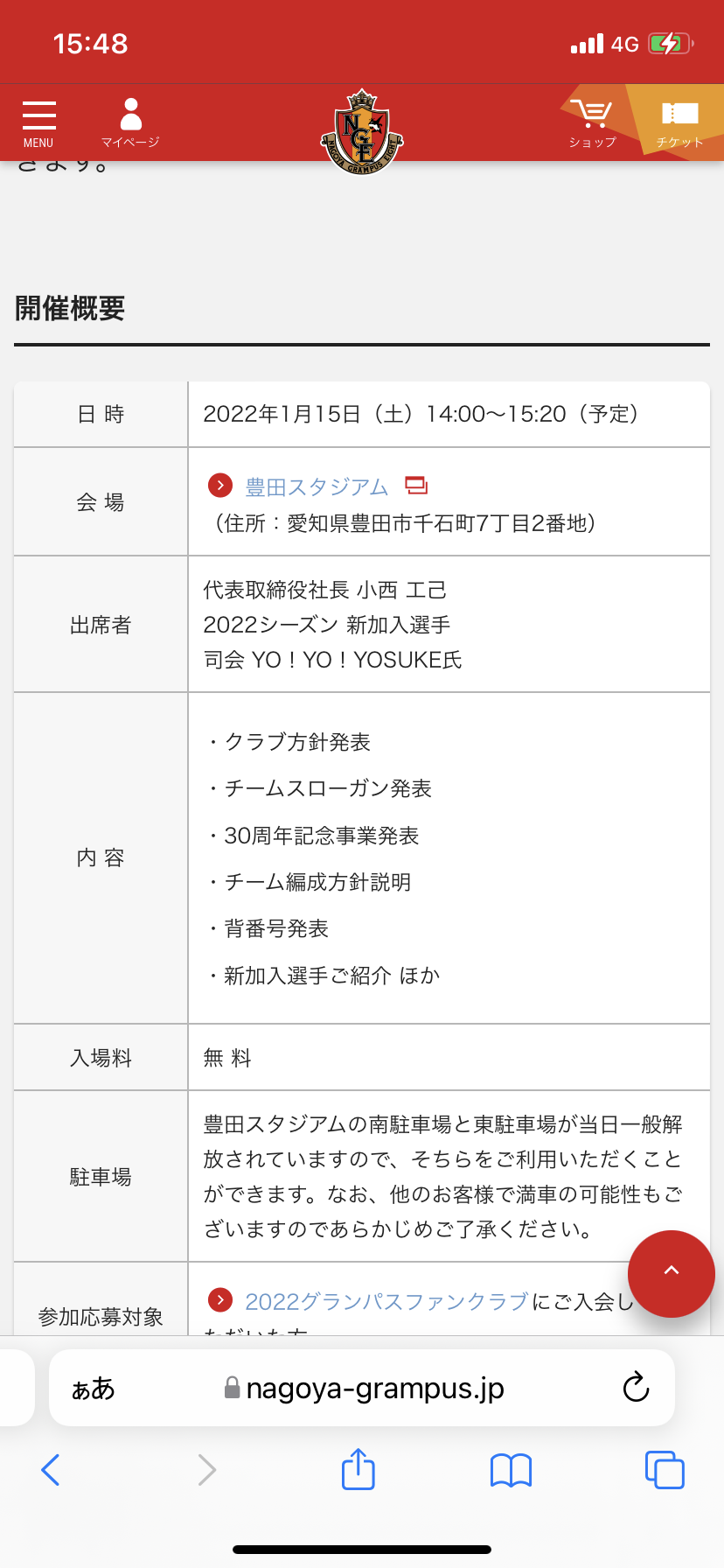Open the MENU hamburger button

point(38,123)
